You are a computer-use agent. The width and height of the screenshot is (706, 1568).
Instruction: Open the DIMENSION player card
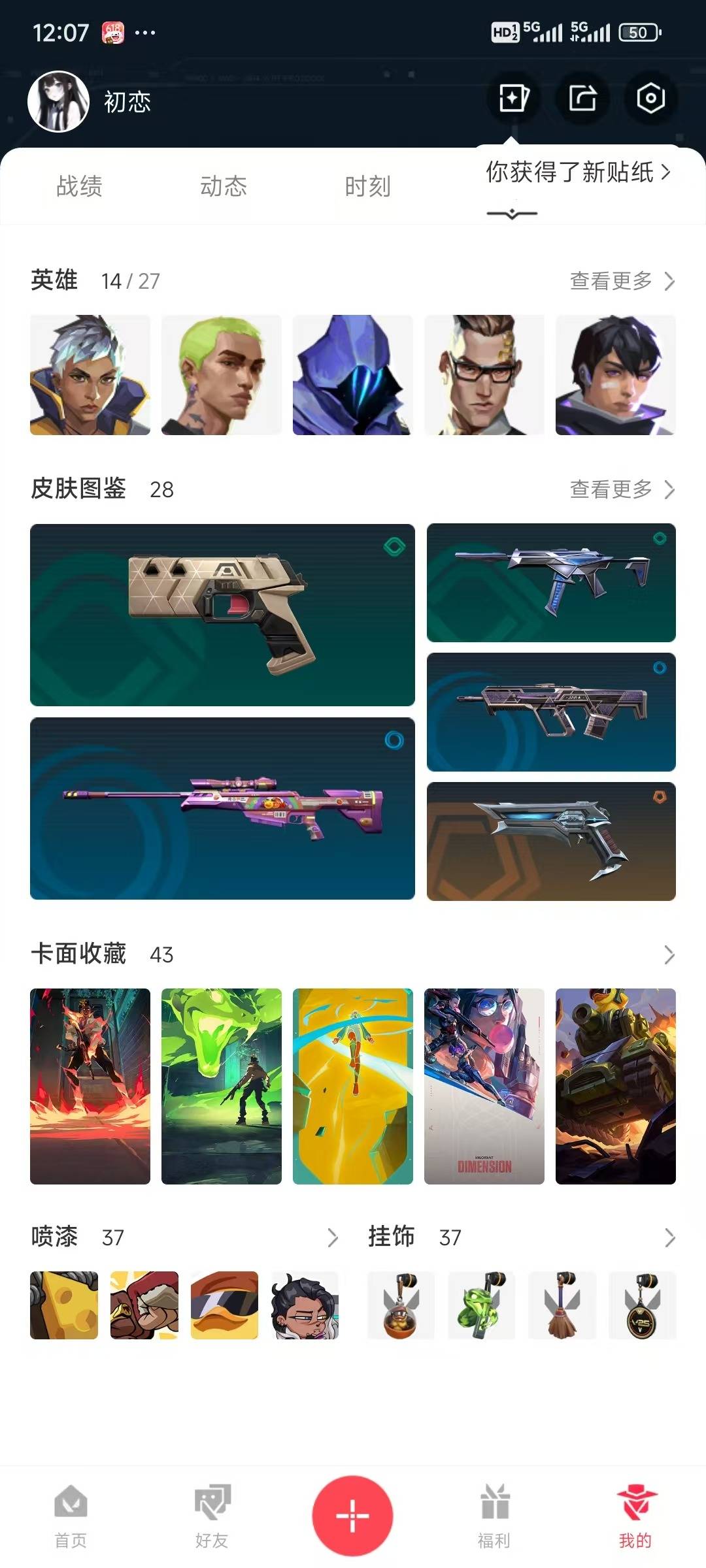[484, 1086]
